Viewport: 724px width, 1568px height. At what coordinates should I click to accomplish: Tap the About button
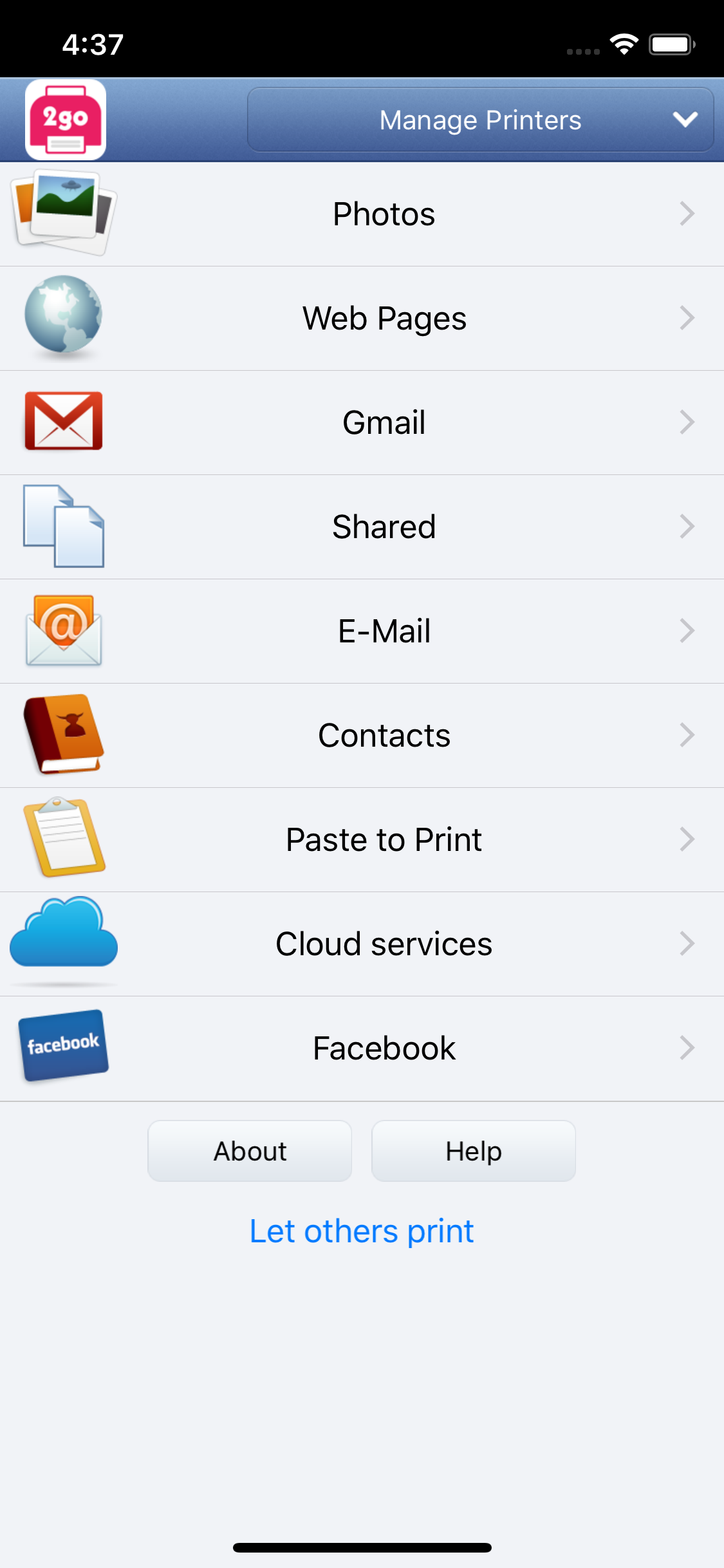(x=250, y=1151)
